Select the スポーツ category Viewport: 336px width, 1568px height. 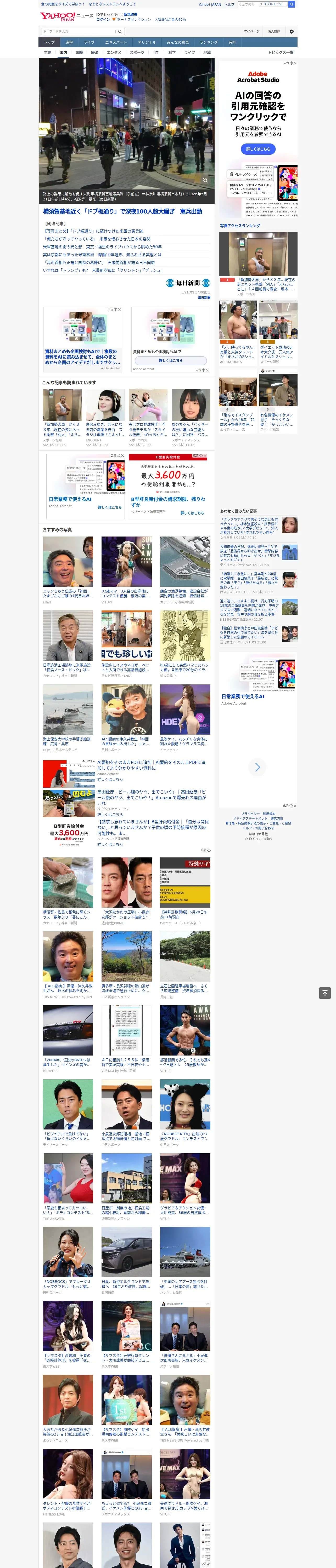pyautogui.click(x=137, y=52)
